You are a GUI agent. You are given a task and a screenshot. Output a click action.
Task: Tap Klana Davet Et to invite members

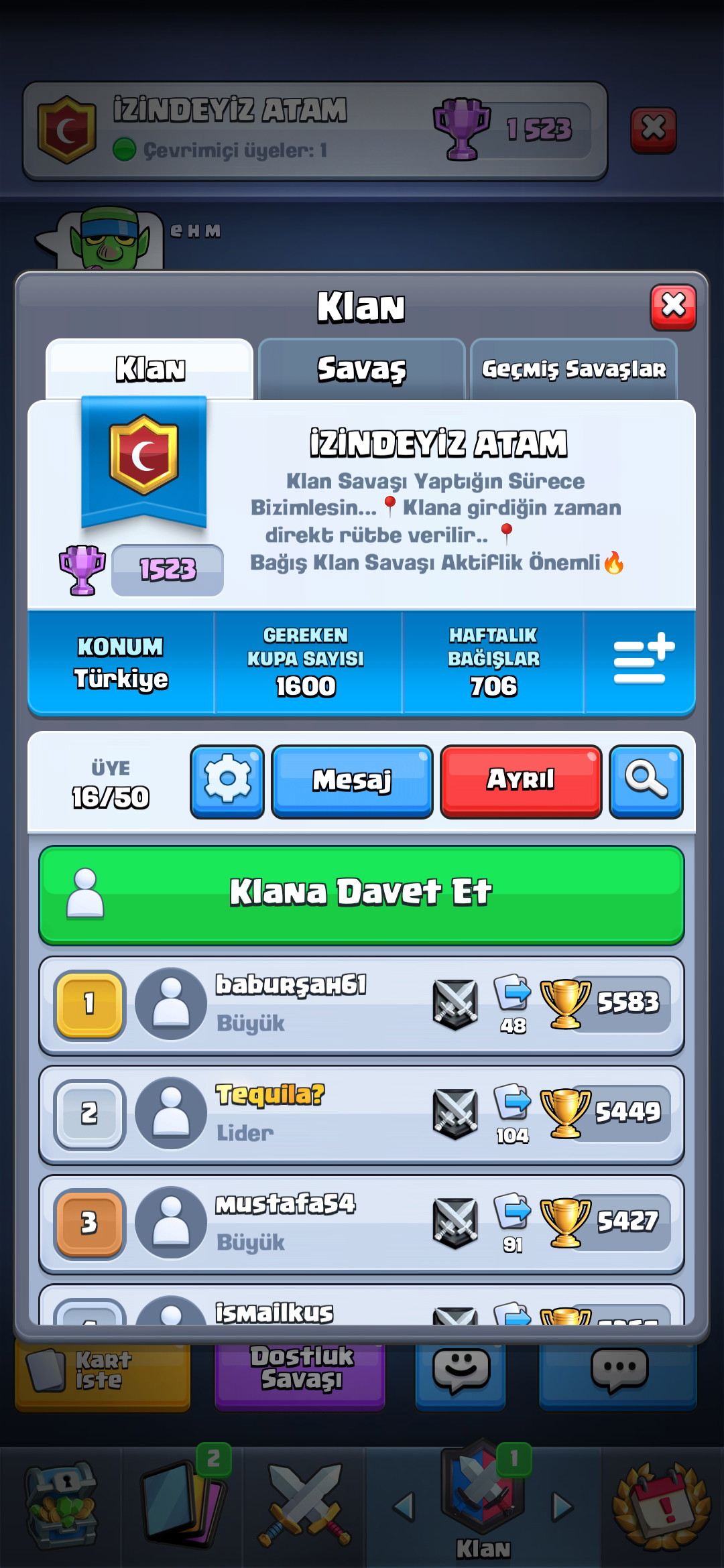361,895
